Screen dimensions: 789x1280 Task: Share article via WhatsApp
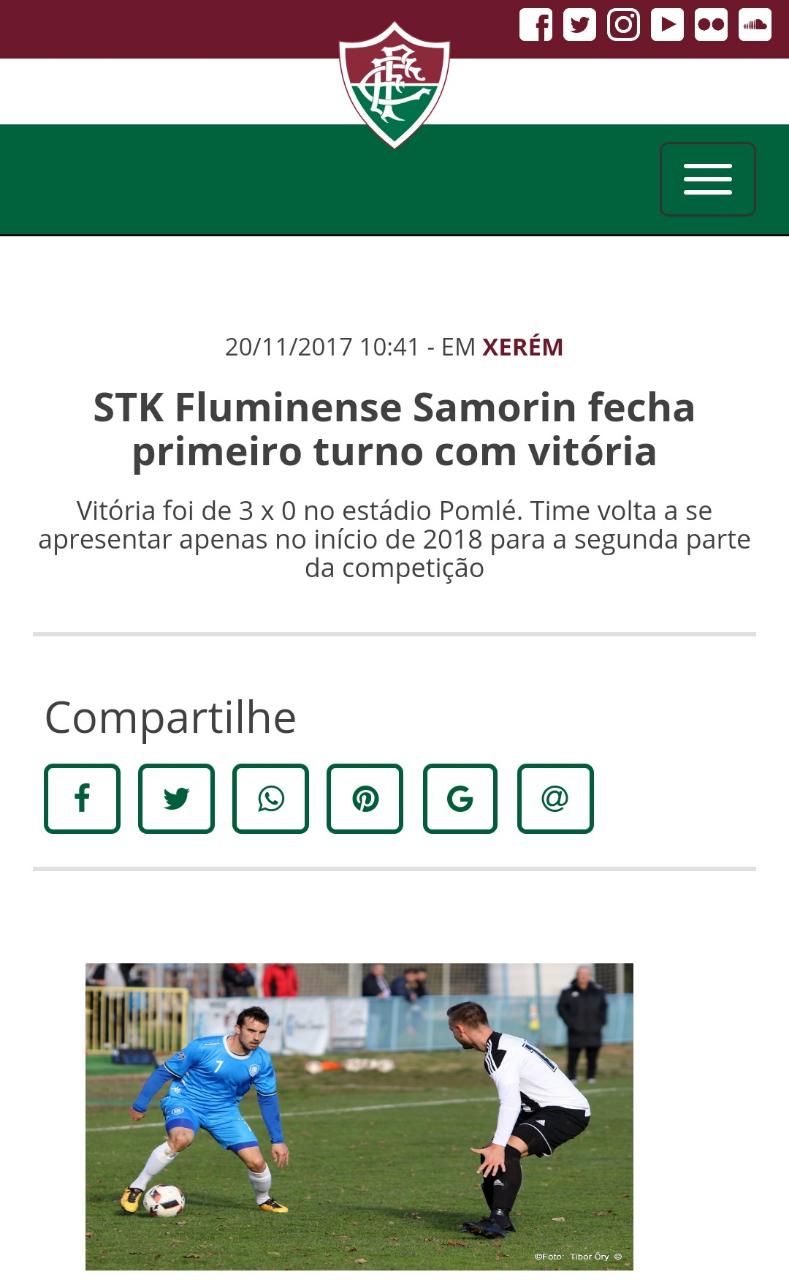point(271,799)
